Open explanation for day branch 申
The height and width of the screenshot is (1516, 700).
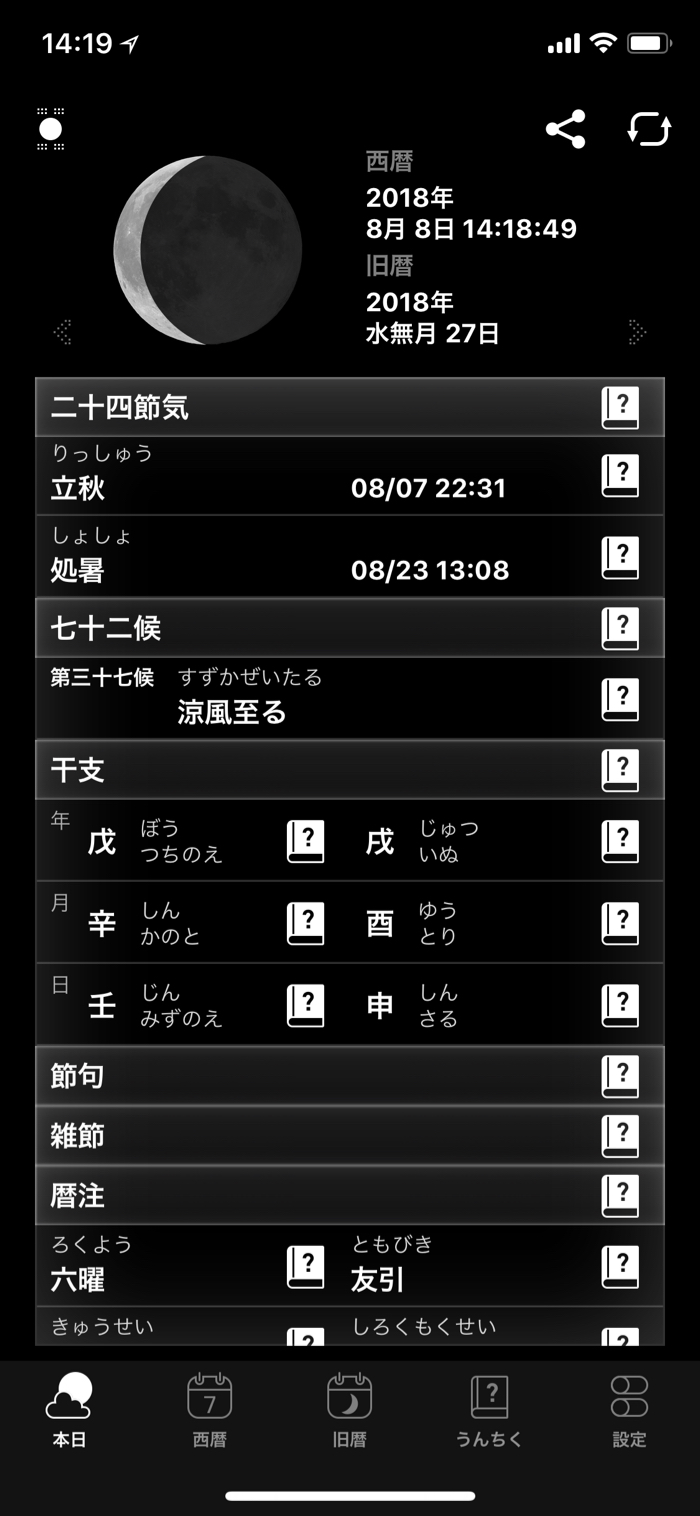pos(620,1005)
